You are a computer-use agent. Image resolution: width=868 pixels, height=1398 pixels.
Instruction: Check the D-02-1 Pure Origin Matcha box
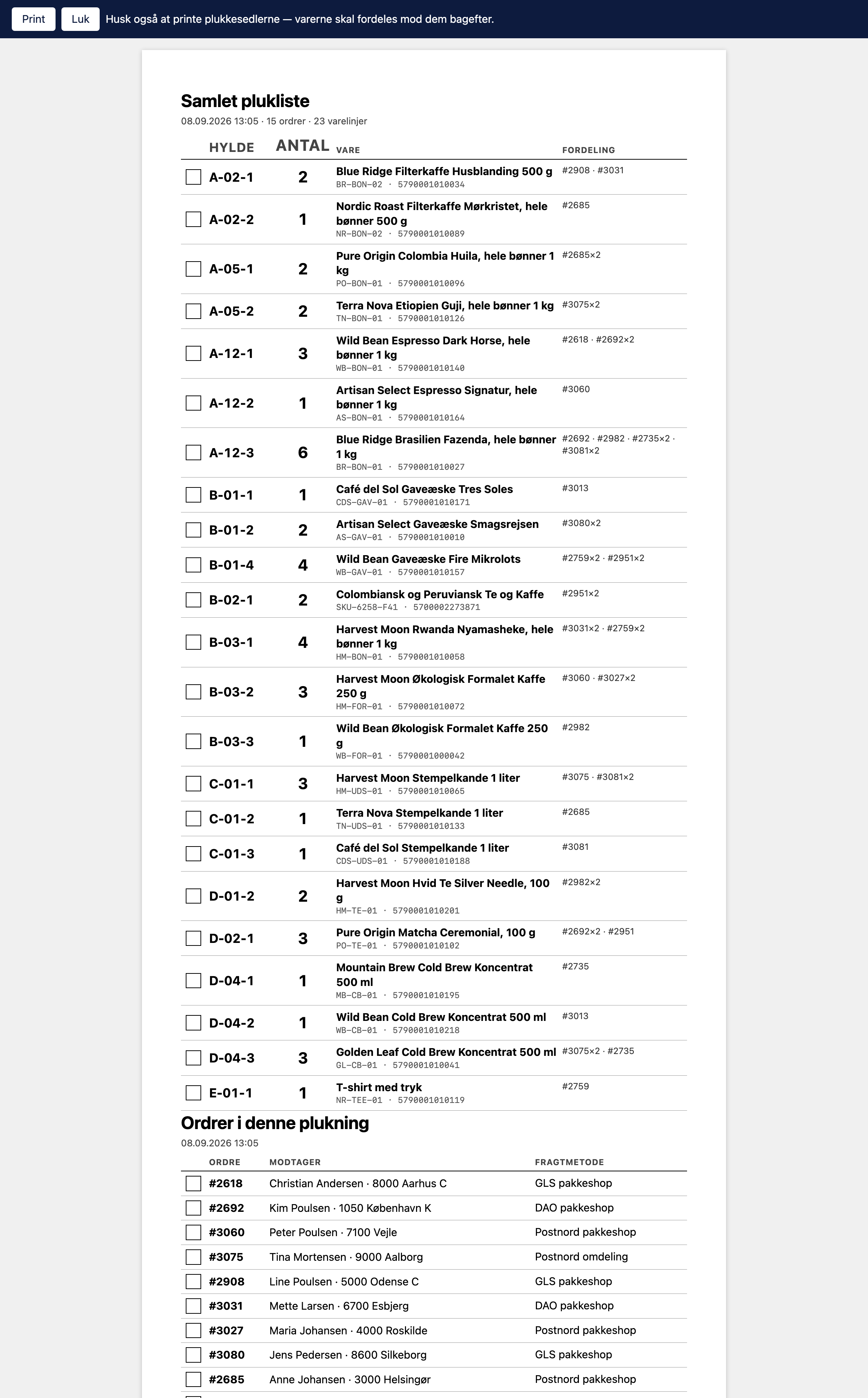click(193, 938)
